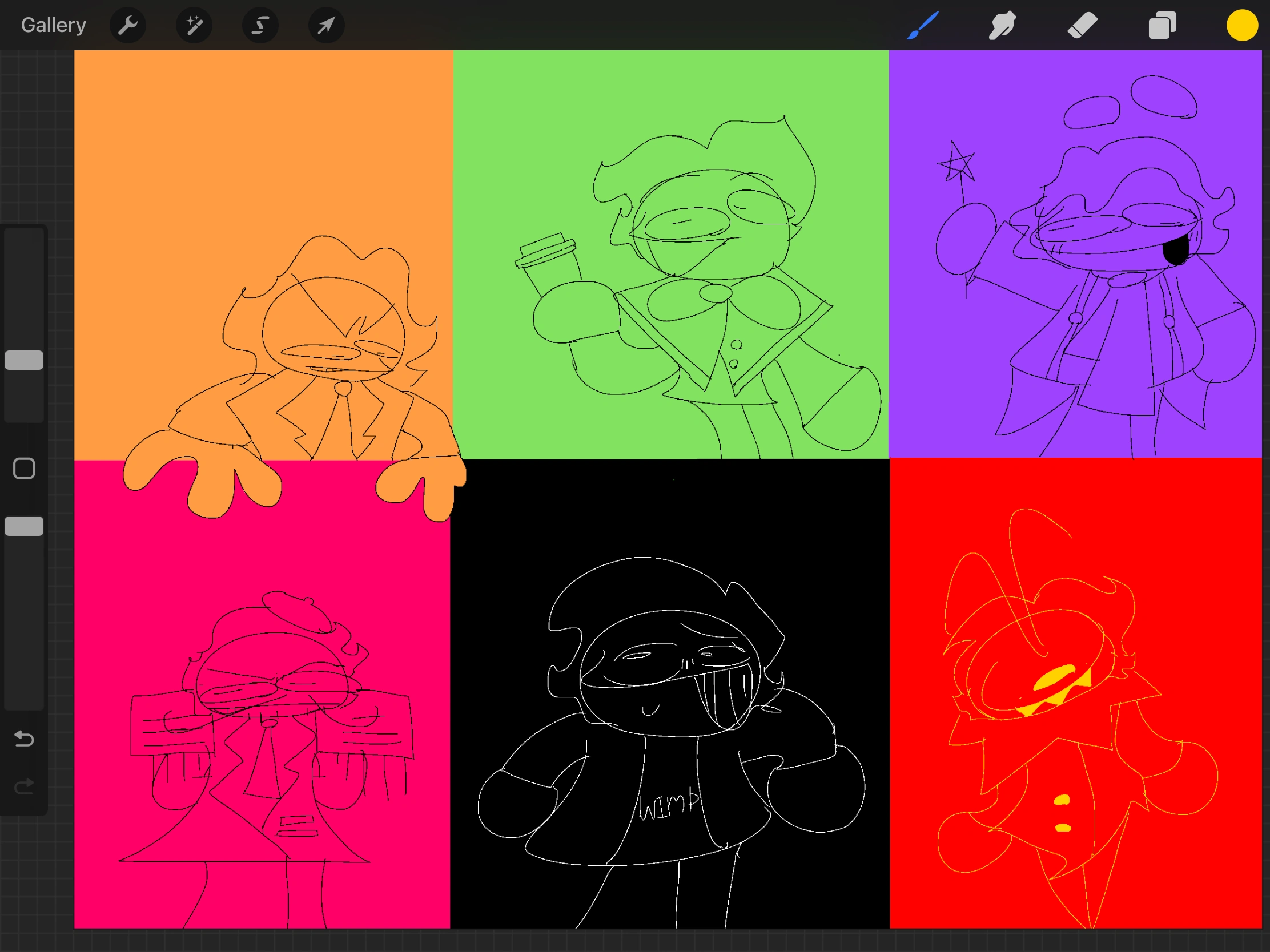Activate the Selection tool
Image resolution: width=1270 pixels, height=952 pixels.
coord(260,25)
